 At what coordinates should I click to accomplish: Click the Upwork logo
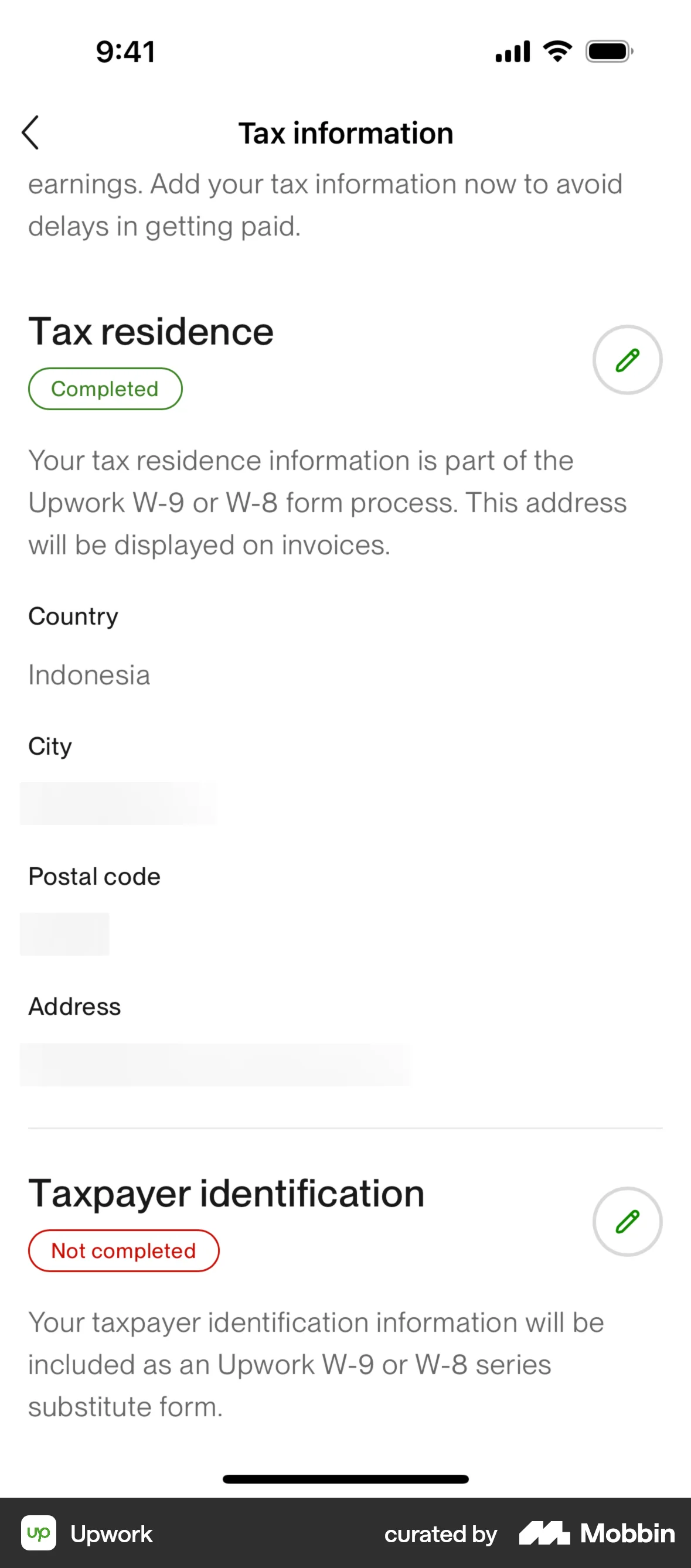pyautogui.click(x=38, y=1533)
